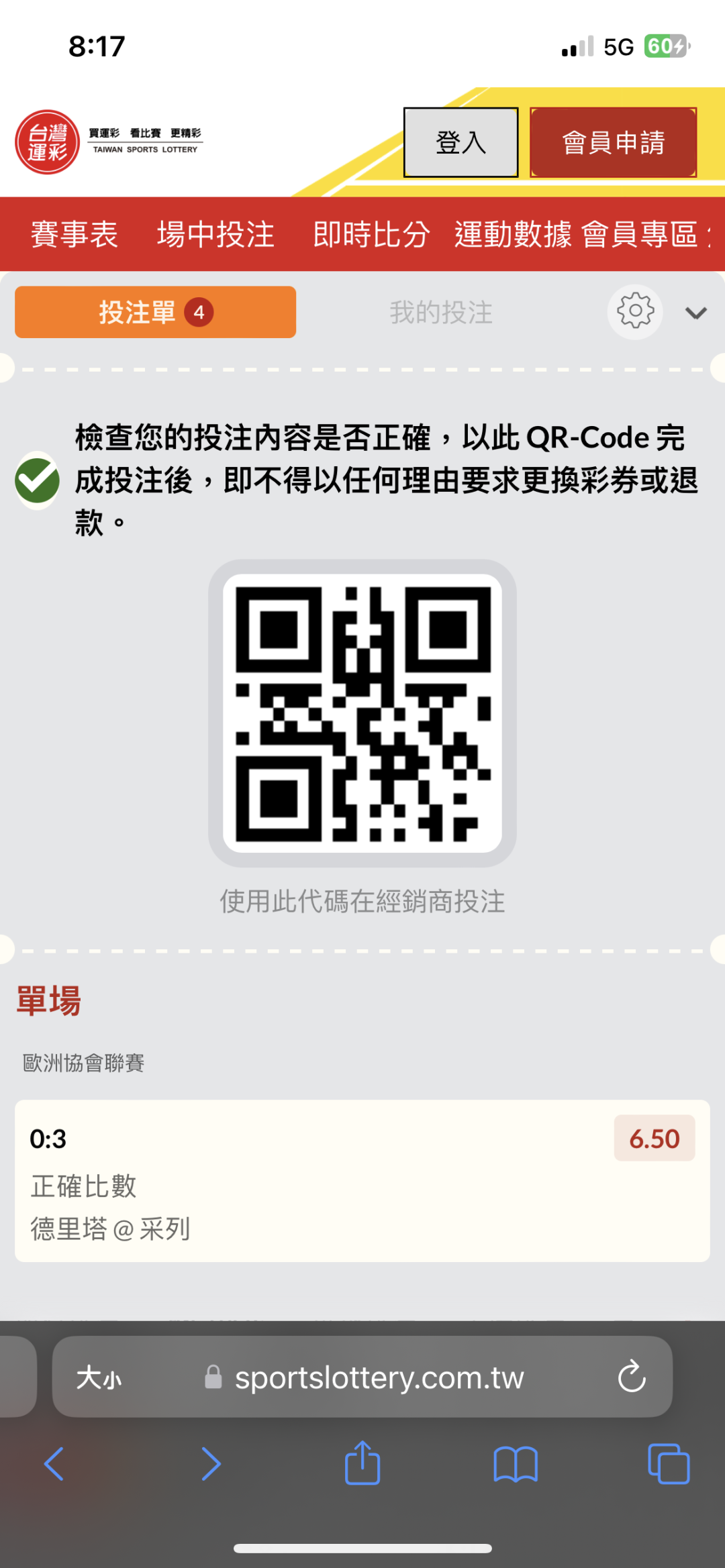Select the 投注單 bet slip tab

click(x=155, y=312)
